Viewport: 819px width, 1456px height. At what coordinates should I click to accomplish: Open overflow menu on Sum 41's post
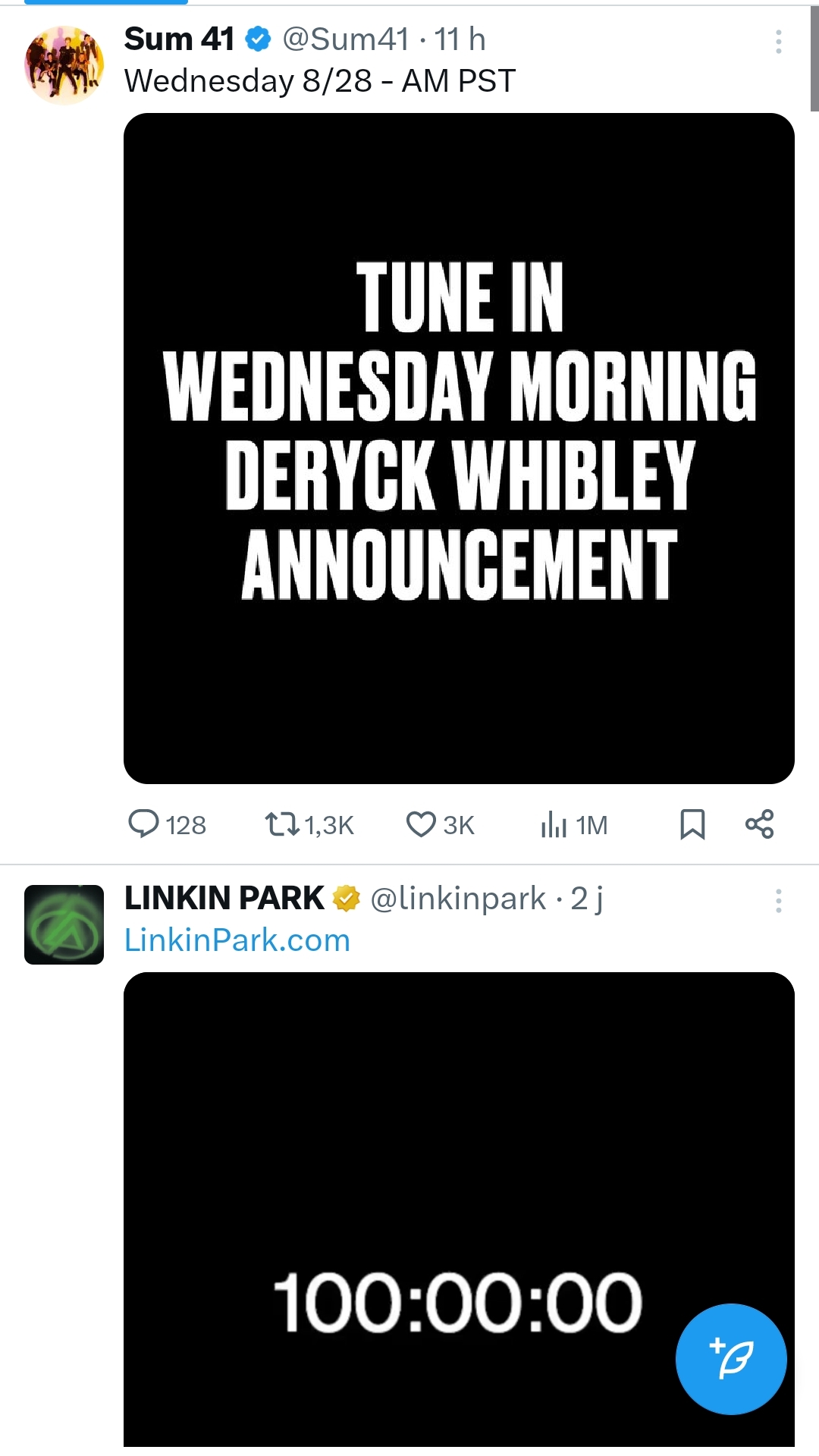click(778, 42)
